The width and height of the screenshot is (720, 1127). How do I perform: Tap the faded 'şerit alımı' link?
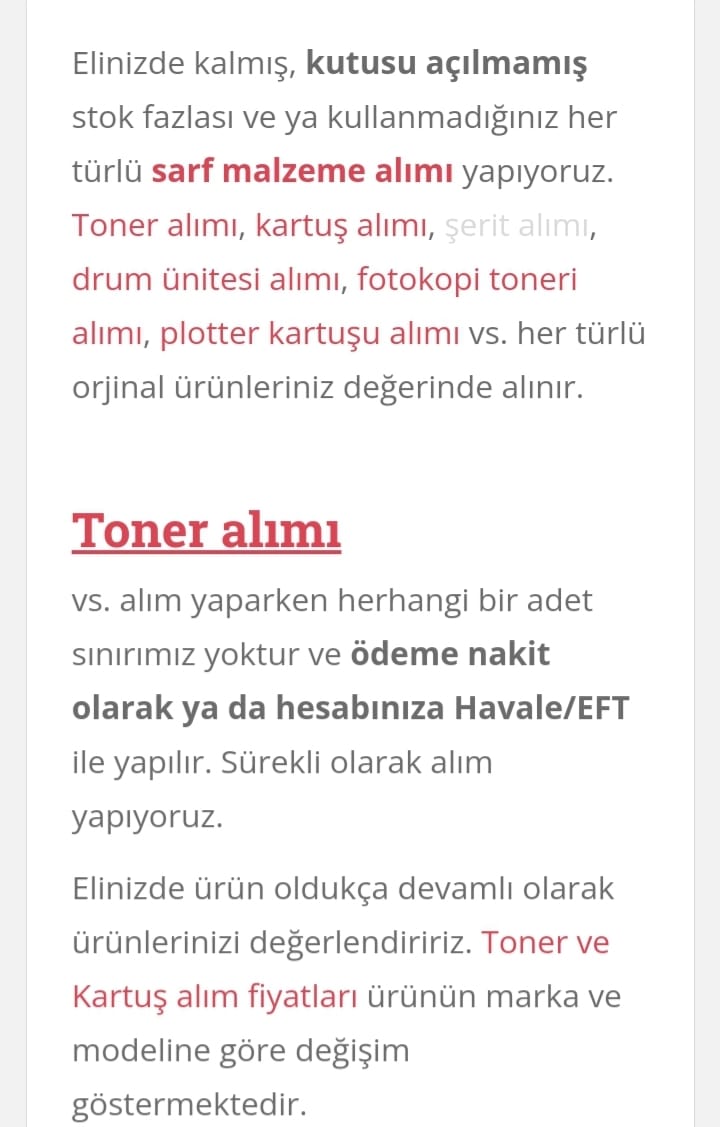pyautogui.click(x=517, y=226)
